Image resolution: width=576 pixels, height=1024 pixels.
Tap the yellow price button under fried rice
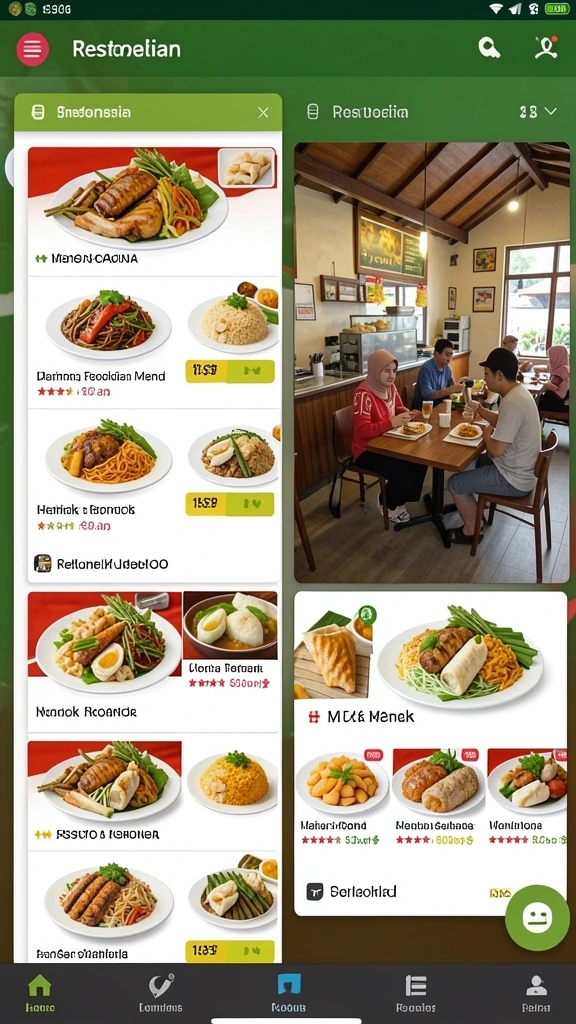coord(230,371)
